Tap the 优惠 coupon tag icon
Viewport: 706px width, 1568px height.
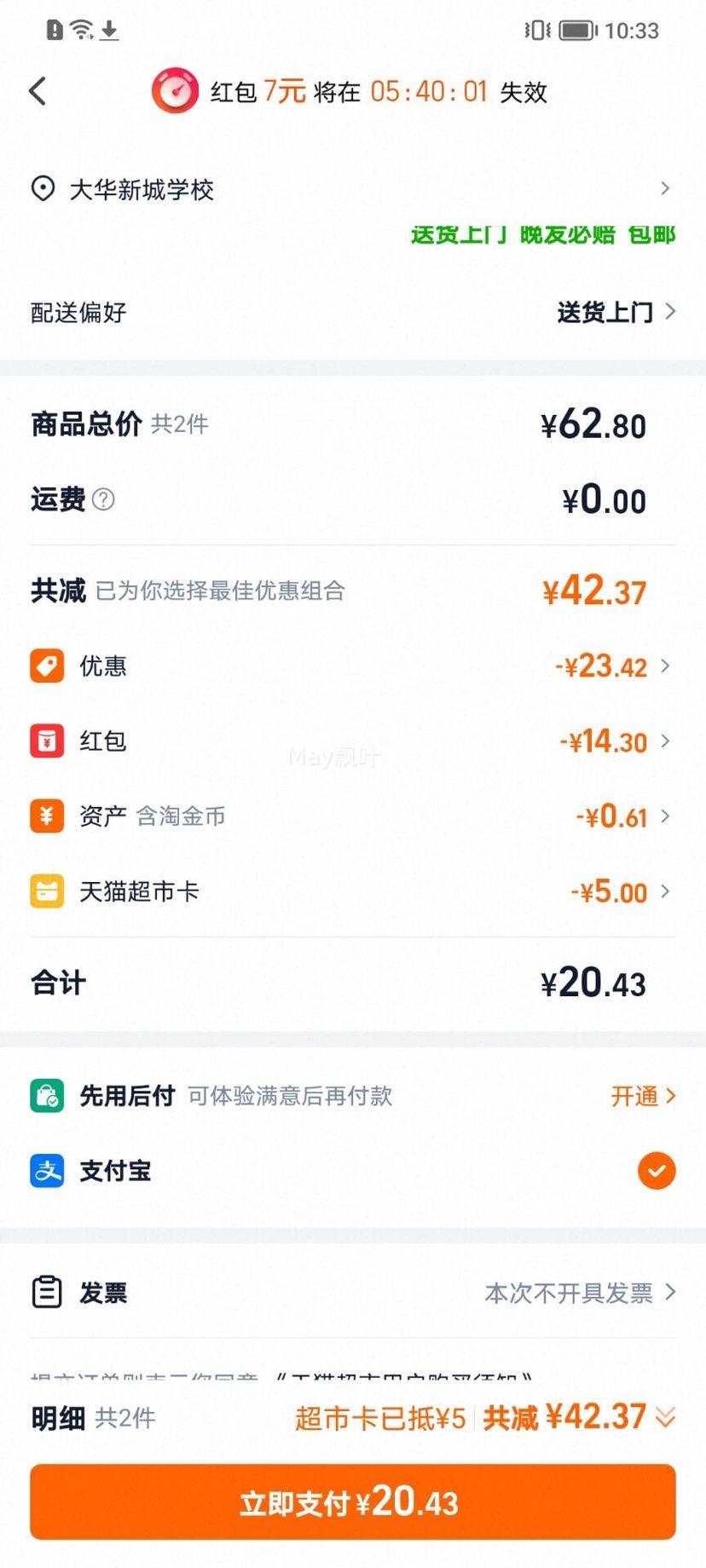click(47, 666)
